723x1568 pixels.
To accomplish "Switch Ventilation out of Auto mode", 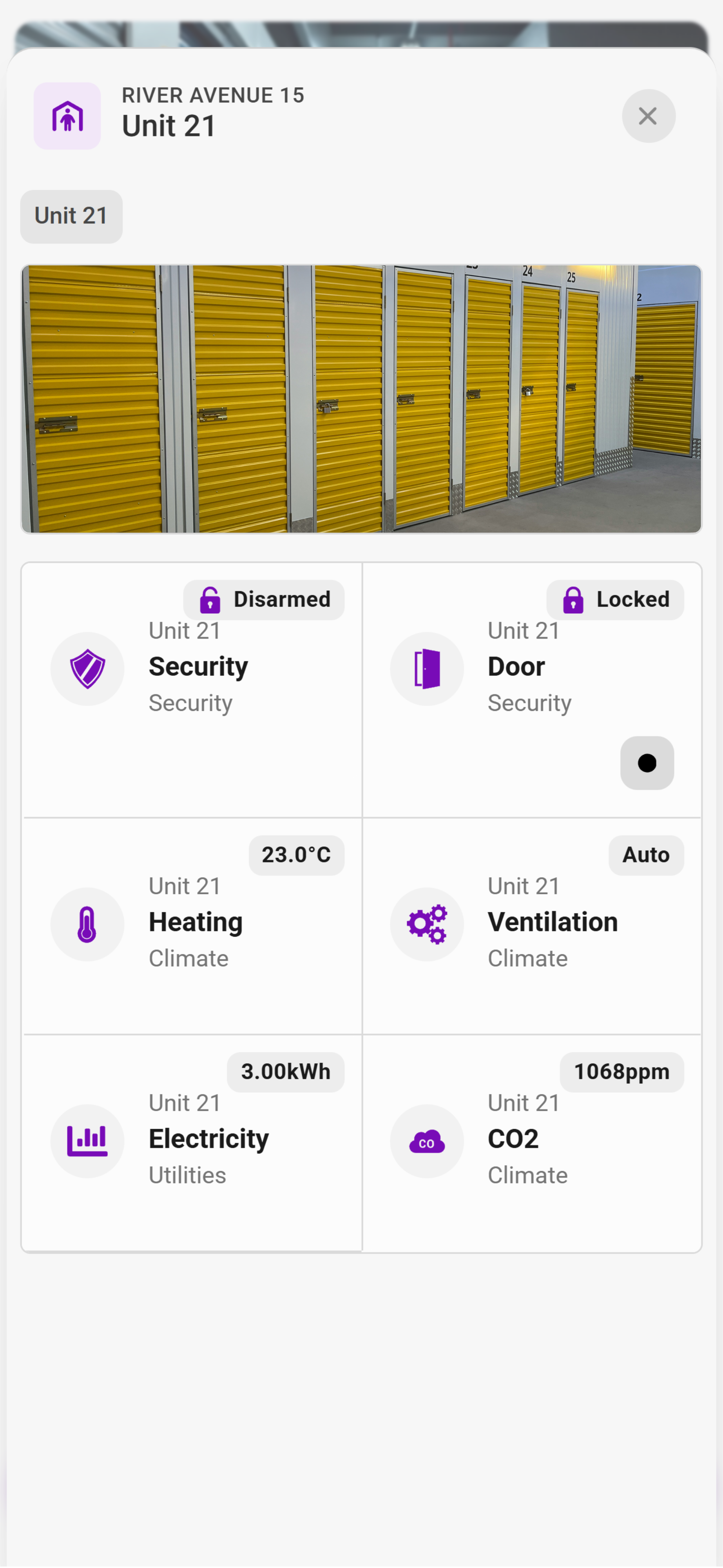I will tap(645, 855).
